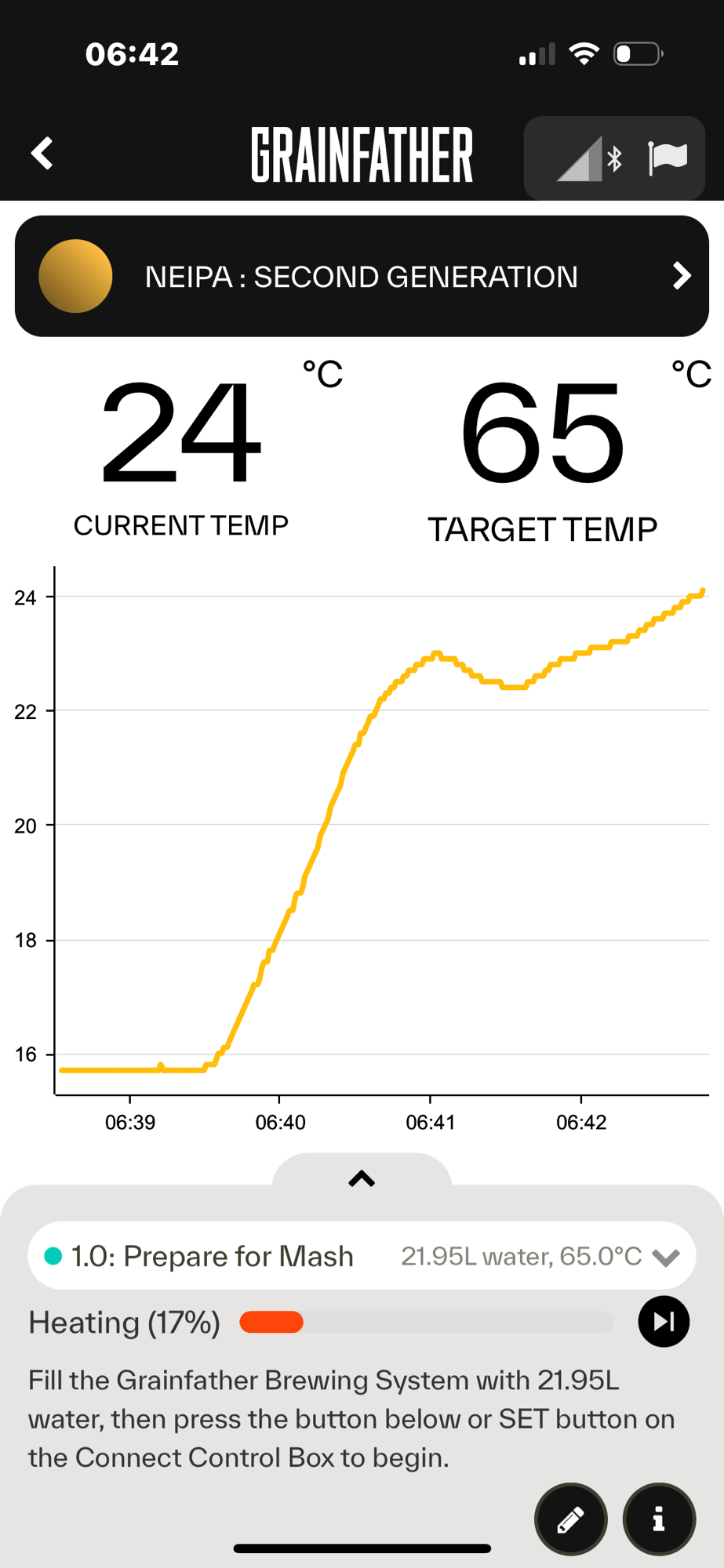Viewport: 724px width, 1568px height.
Task: Tap the target temp value 65
Action: pos(543,433)
